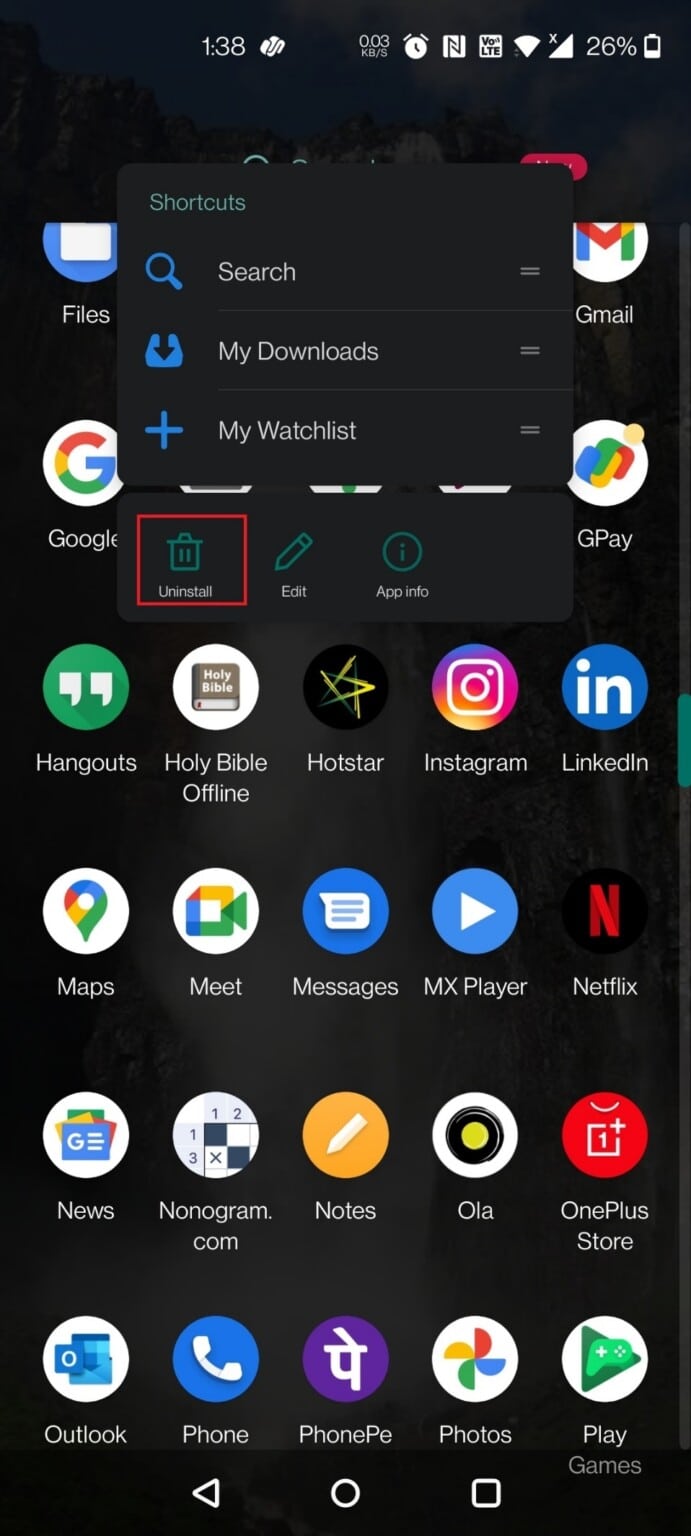The image size is (691, 1536).
Task: Go to the home screen
Action: click(x=345, y=1493)
